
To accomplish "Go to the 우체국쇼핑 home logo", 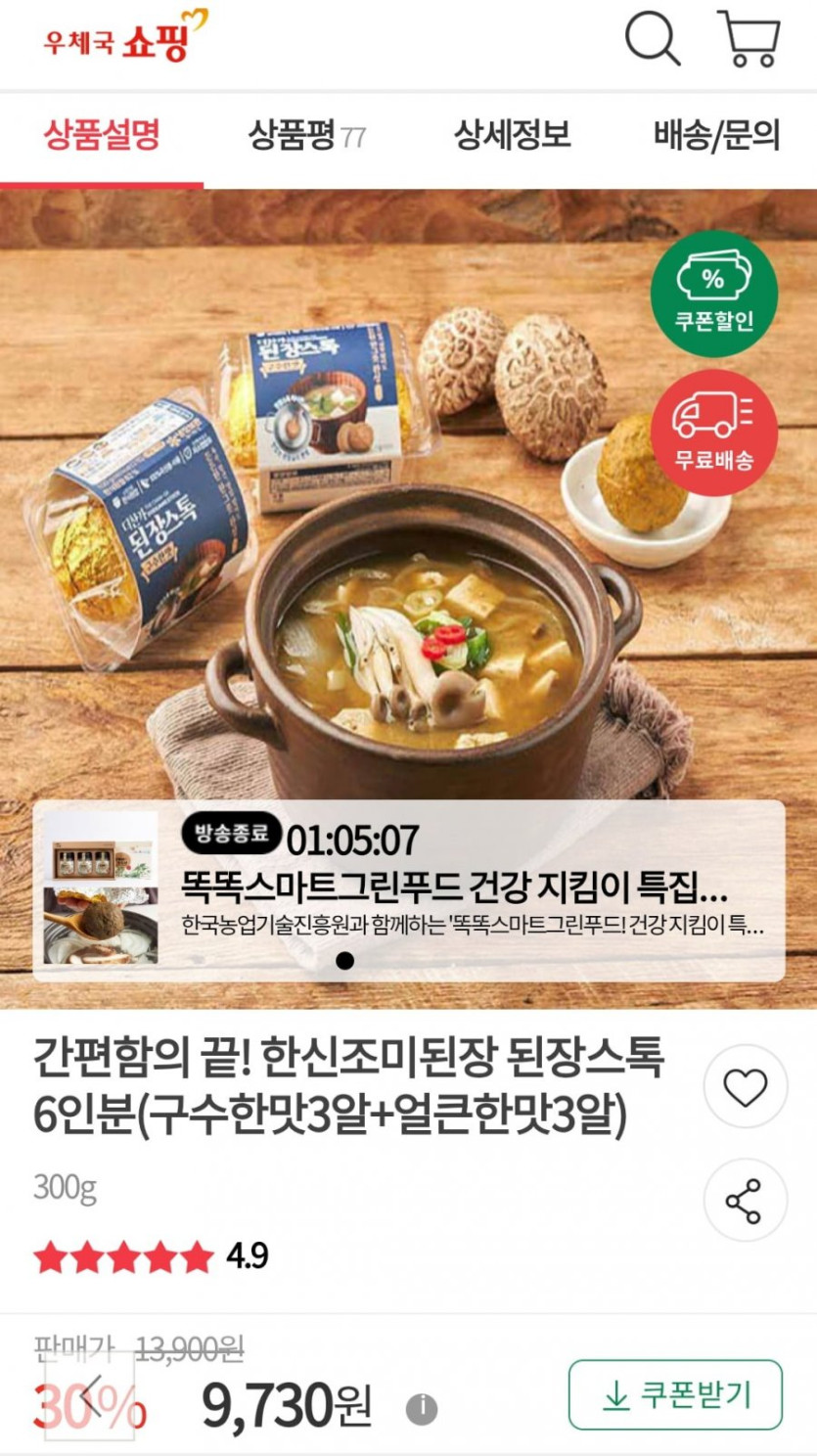I will [x=125, y=36].
